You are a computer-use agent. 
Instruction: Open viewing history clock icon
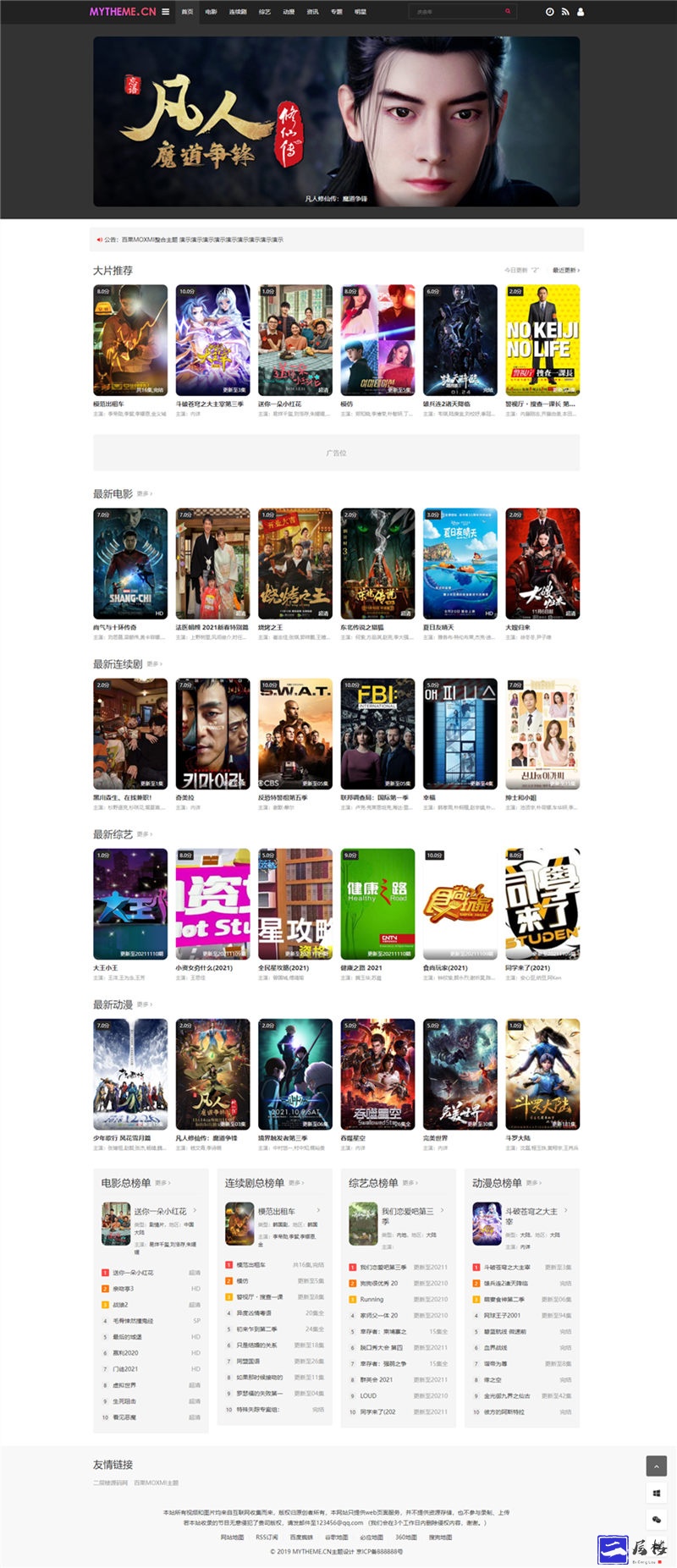550,12
